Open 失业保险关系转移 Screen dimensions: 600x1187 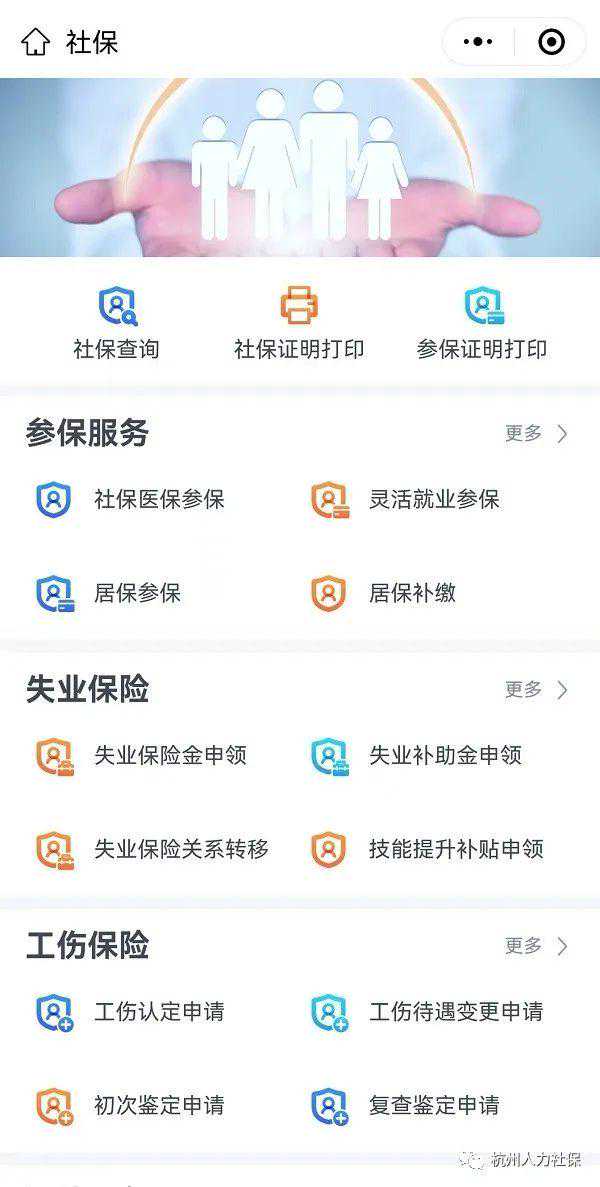152,849
